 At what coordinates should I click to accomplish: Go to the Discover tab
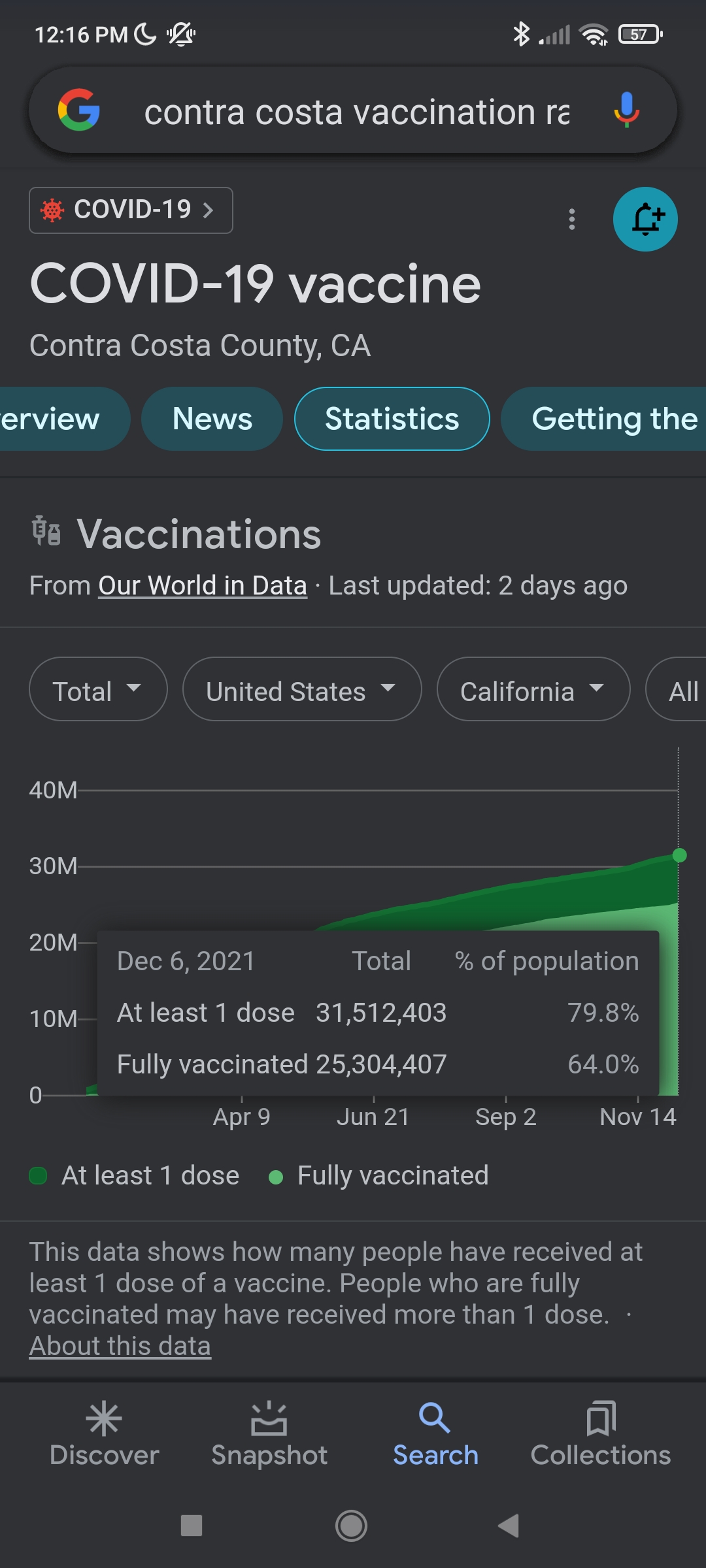[x=105, y=1435]
